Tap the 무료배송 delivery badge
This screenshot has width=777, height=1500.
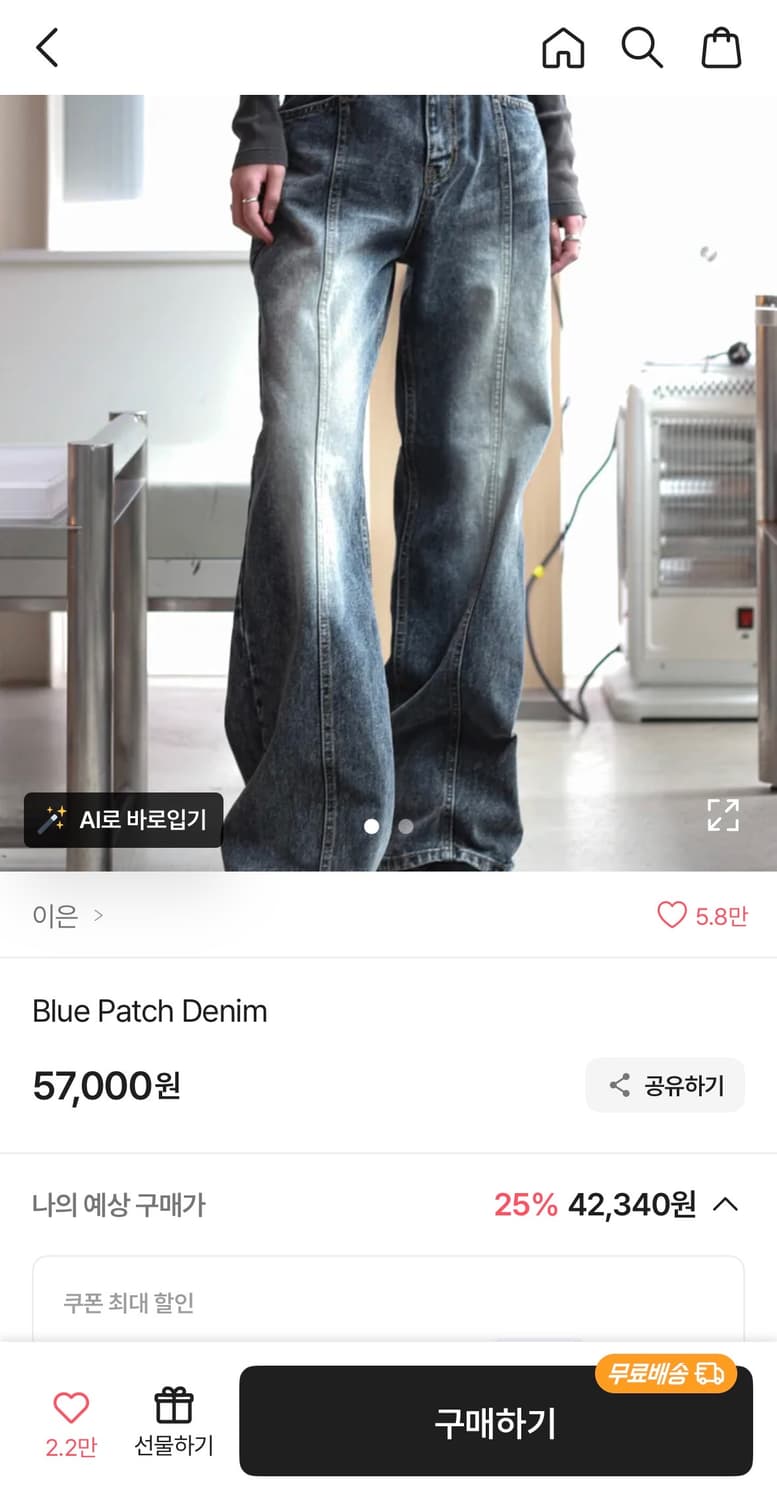[x=665, y=1372]
